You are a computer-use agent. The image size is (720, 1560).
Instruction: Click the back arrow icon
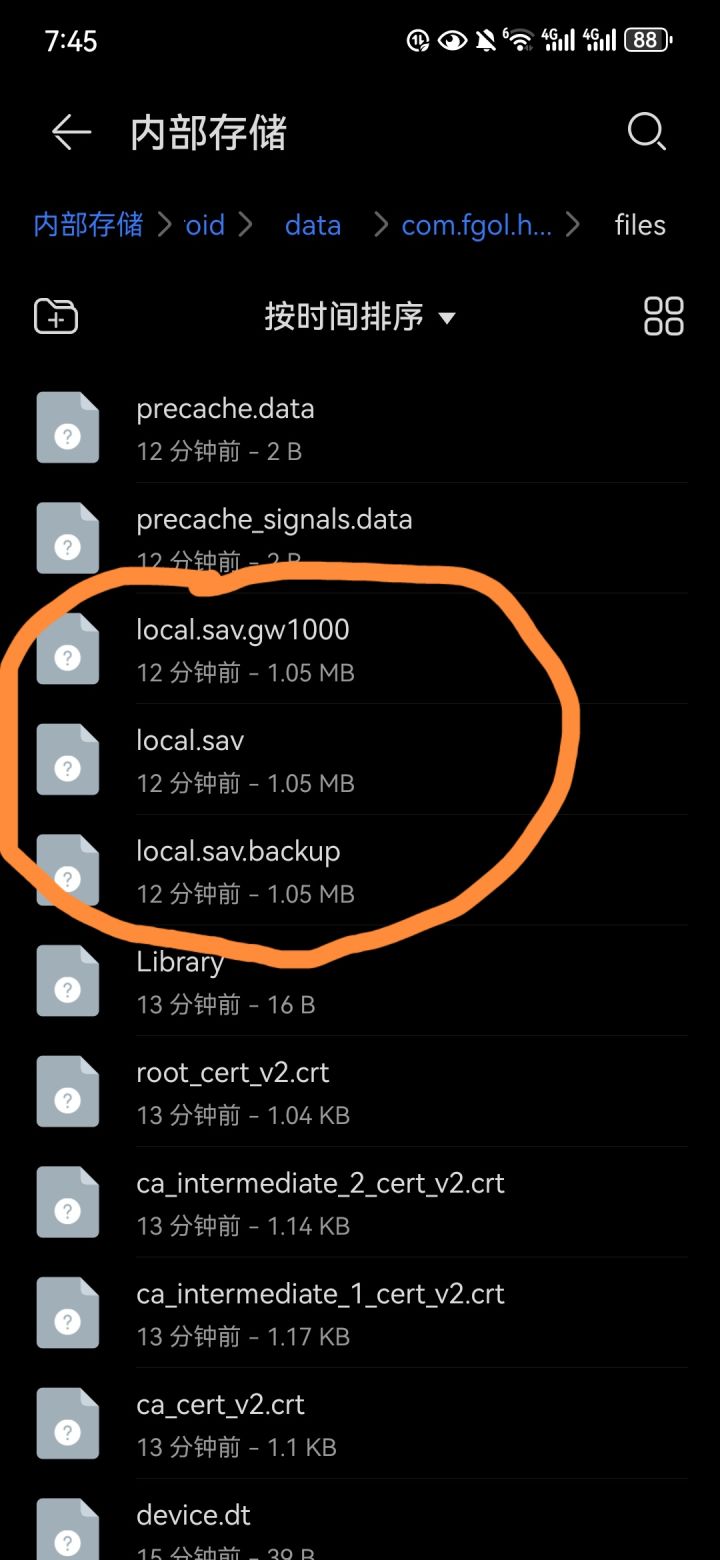pyautogui.click(x=70, y=131)
